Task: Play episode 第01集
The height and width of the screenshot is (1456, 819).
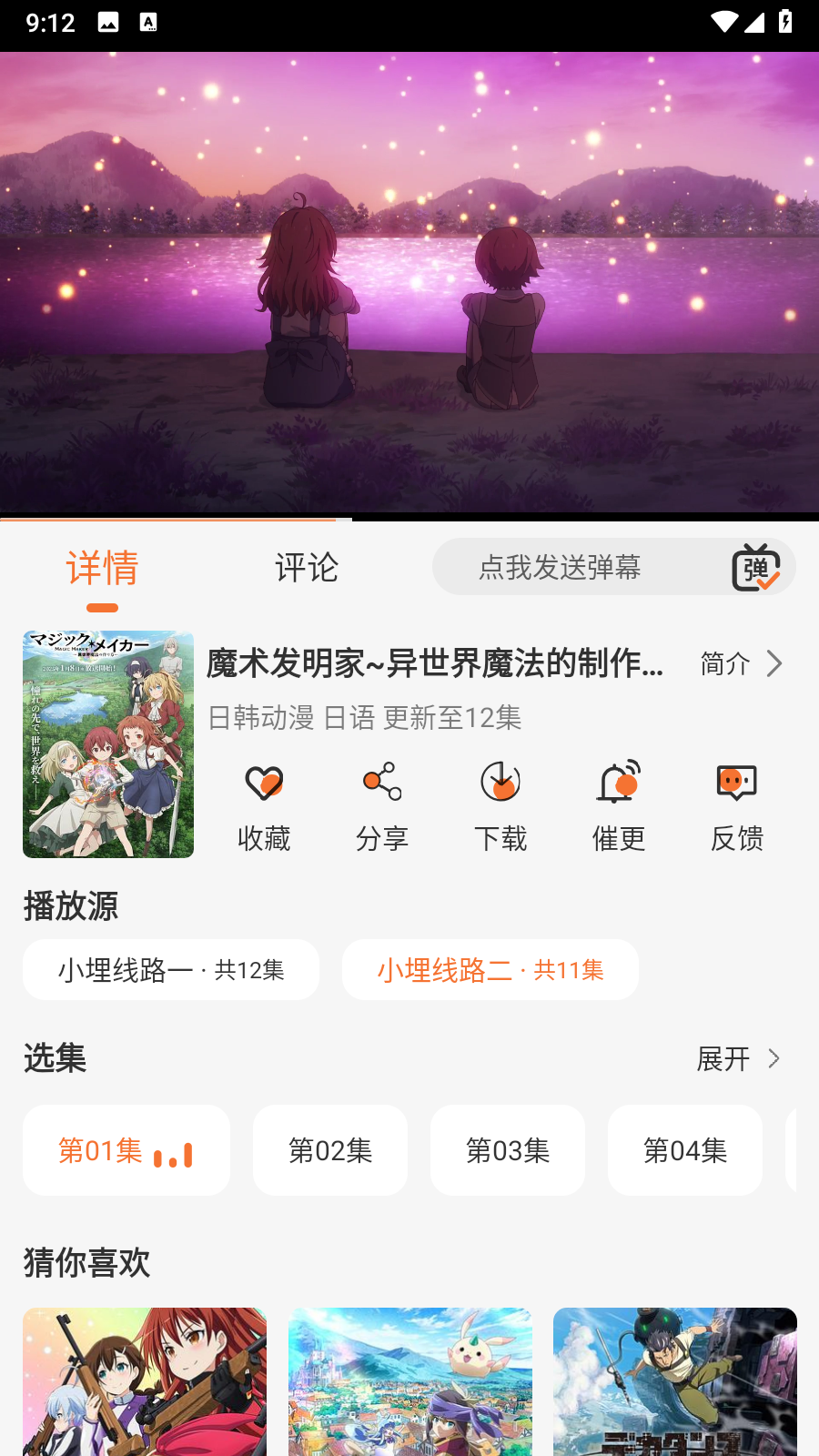Action: click(x=126, y=1150)
